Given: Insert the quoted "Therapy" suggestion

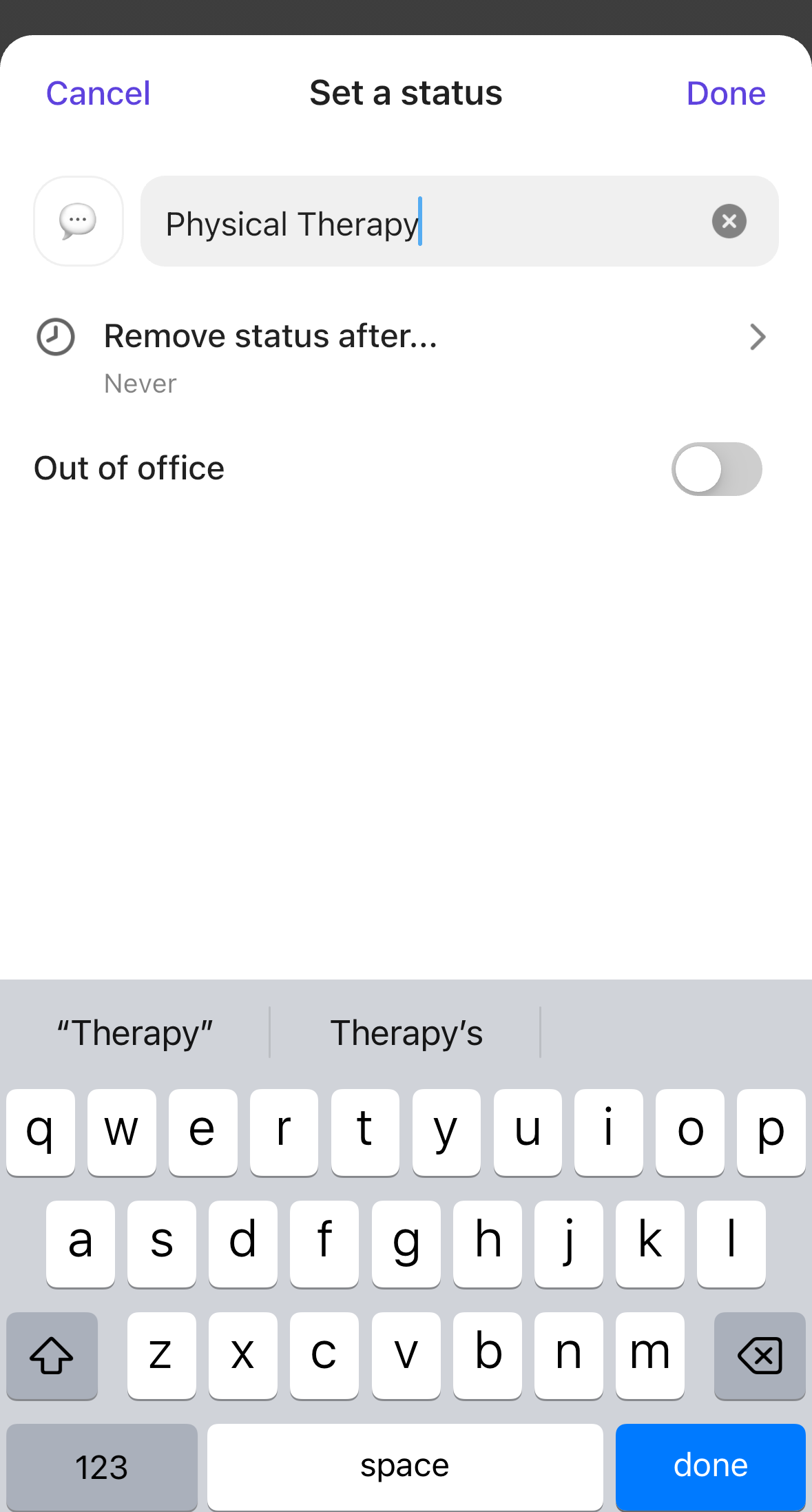Looking at the screenshot, I should [x=135, y=1031].
